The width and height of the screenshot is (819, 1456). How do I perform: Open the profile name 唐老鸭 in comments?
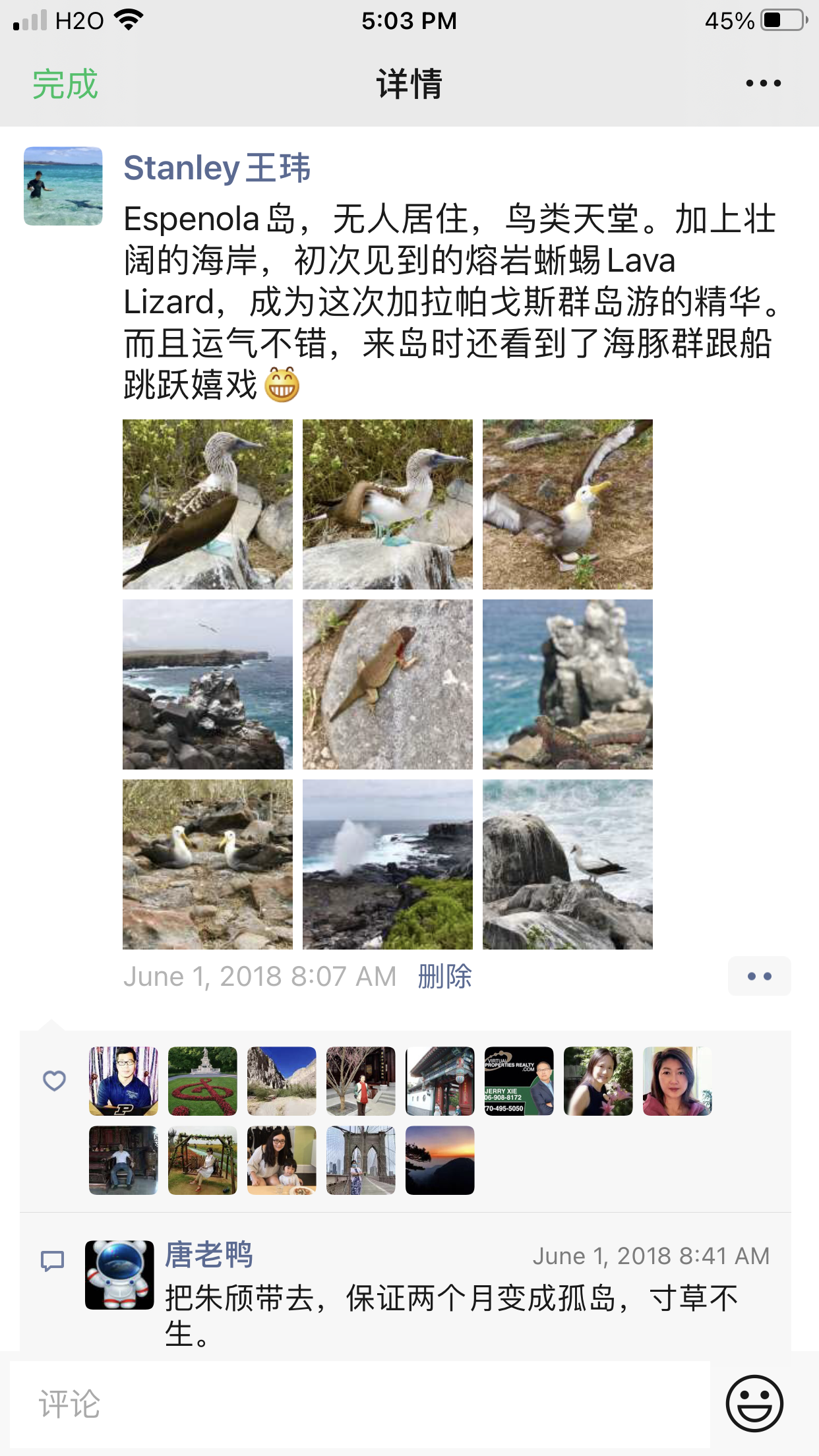click(208, 1255)
